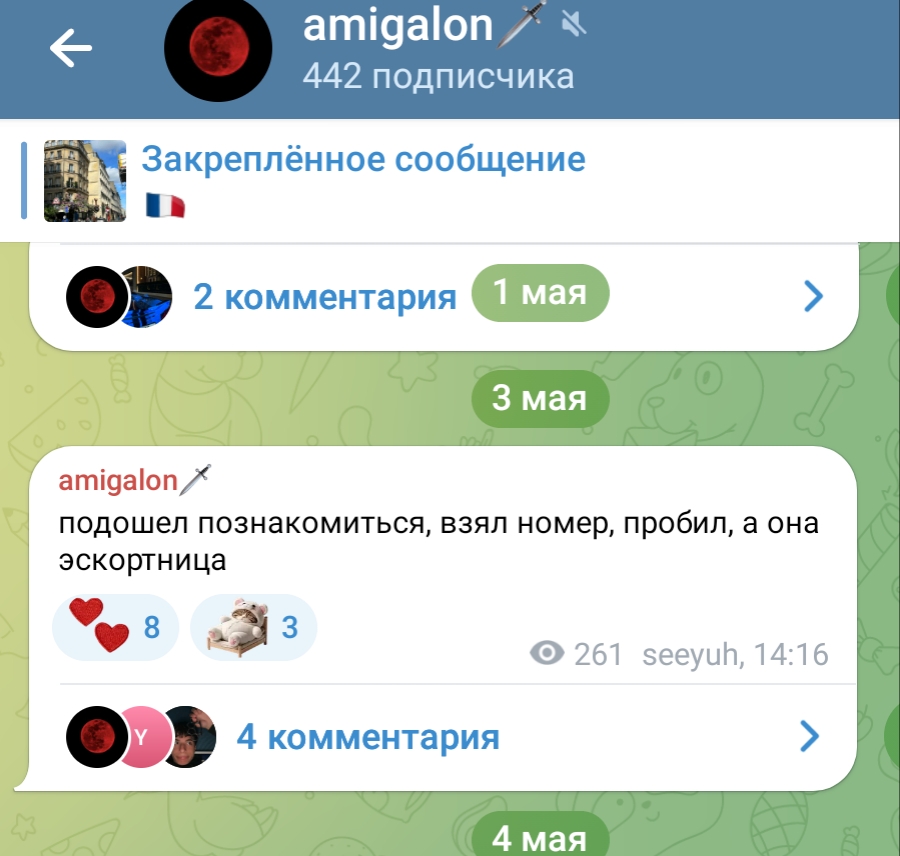Viewport: 900px width, 856px height.
Task: Open the 4 комментария thread
Action: point(367,738)
